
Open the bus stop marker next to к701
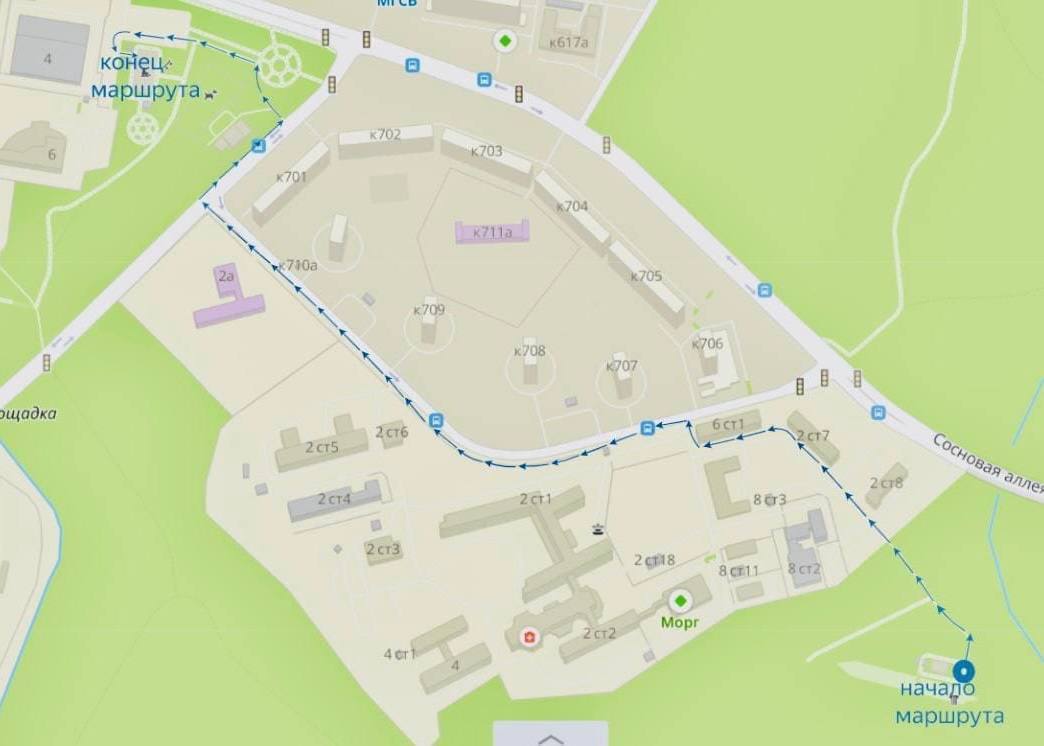(x=259, y=147)
